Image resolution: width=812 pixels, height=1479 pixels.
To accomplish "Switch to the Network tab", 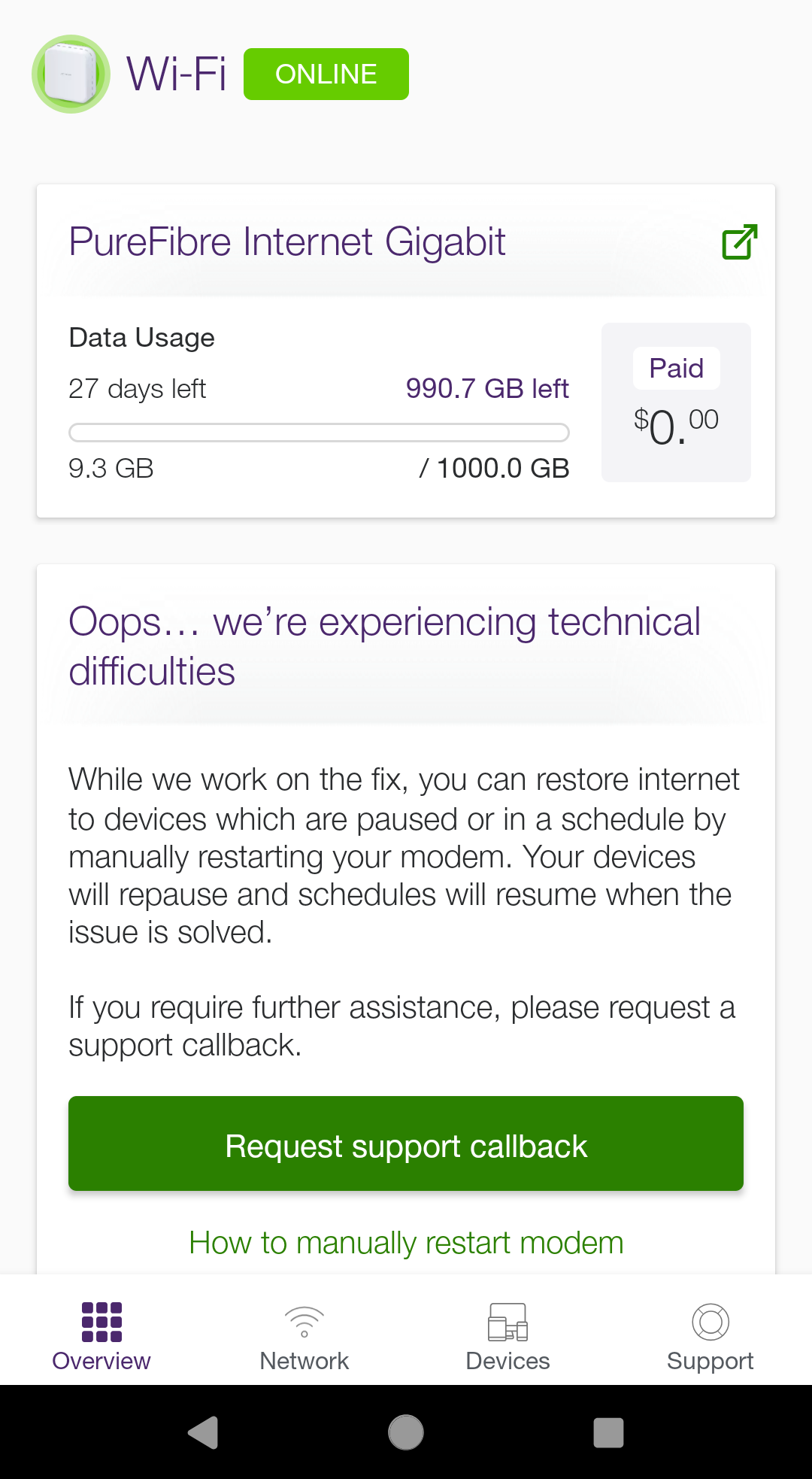I will [x=304, y=1336].
